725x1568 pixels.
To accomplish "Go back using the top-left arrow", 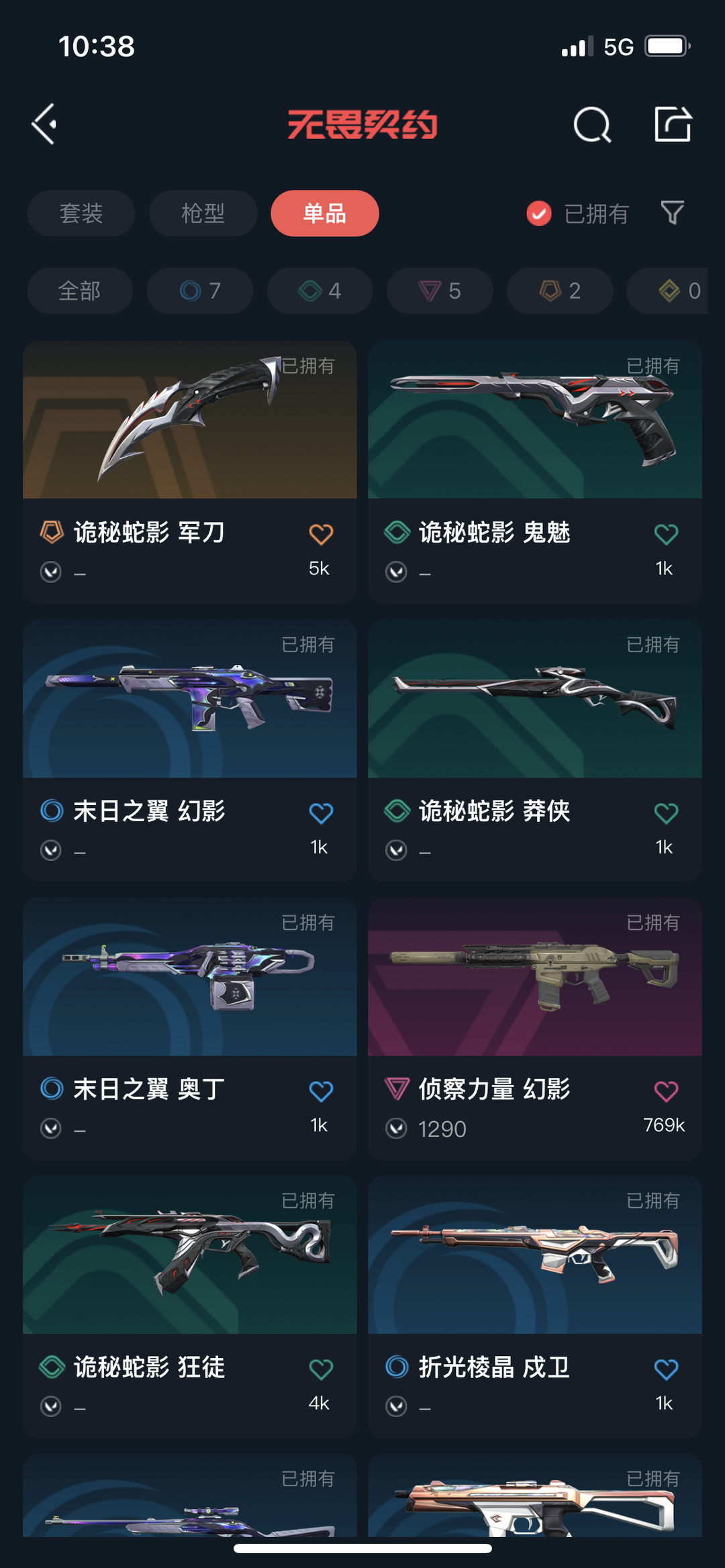I will [x=44, y=124].
